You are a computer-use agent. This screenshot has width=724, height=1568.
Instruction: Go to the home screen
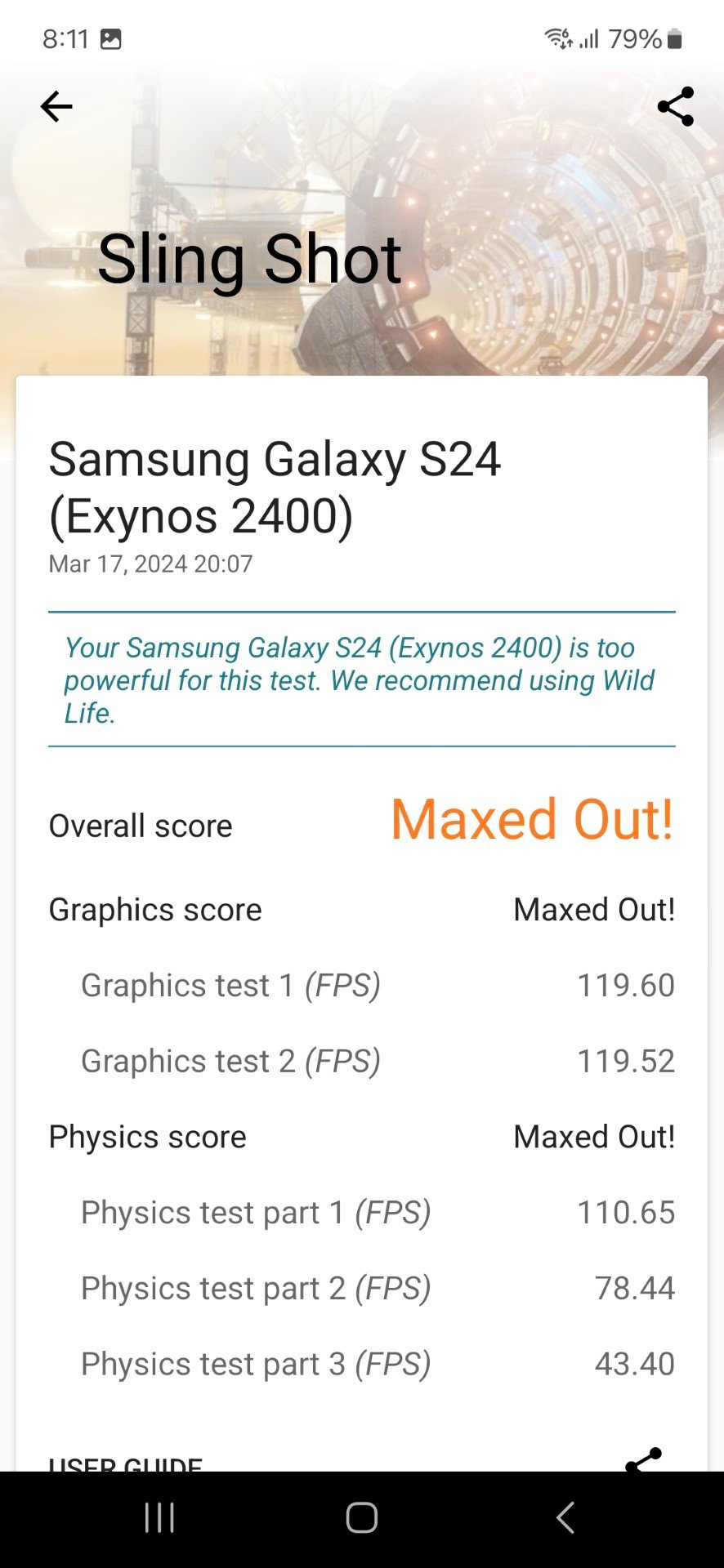click(361, 1518)
